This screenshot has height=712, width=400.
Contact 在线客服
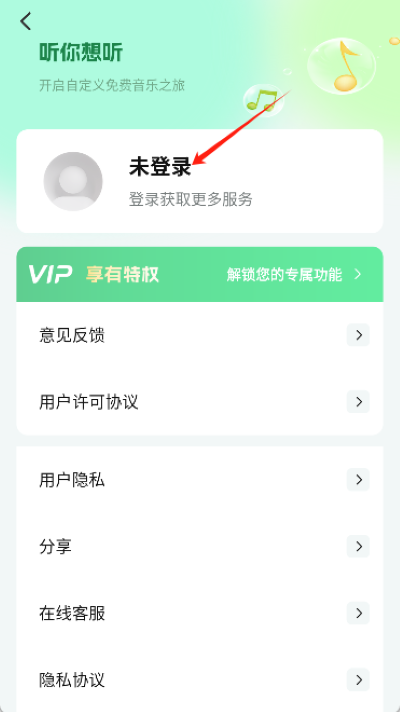pos(200,613)
